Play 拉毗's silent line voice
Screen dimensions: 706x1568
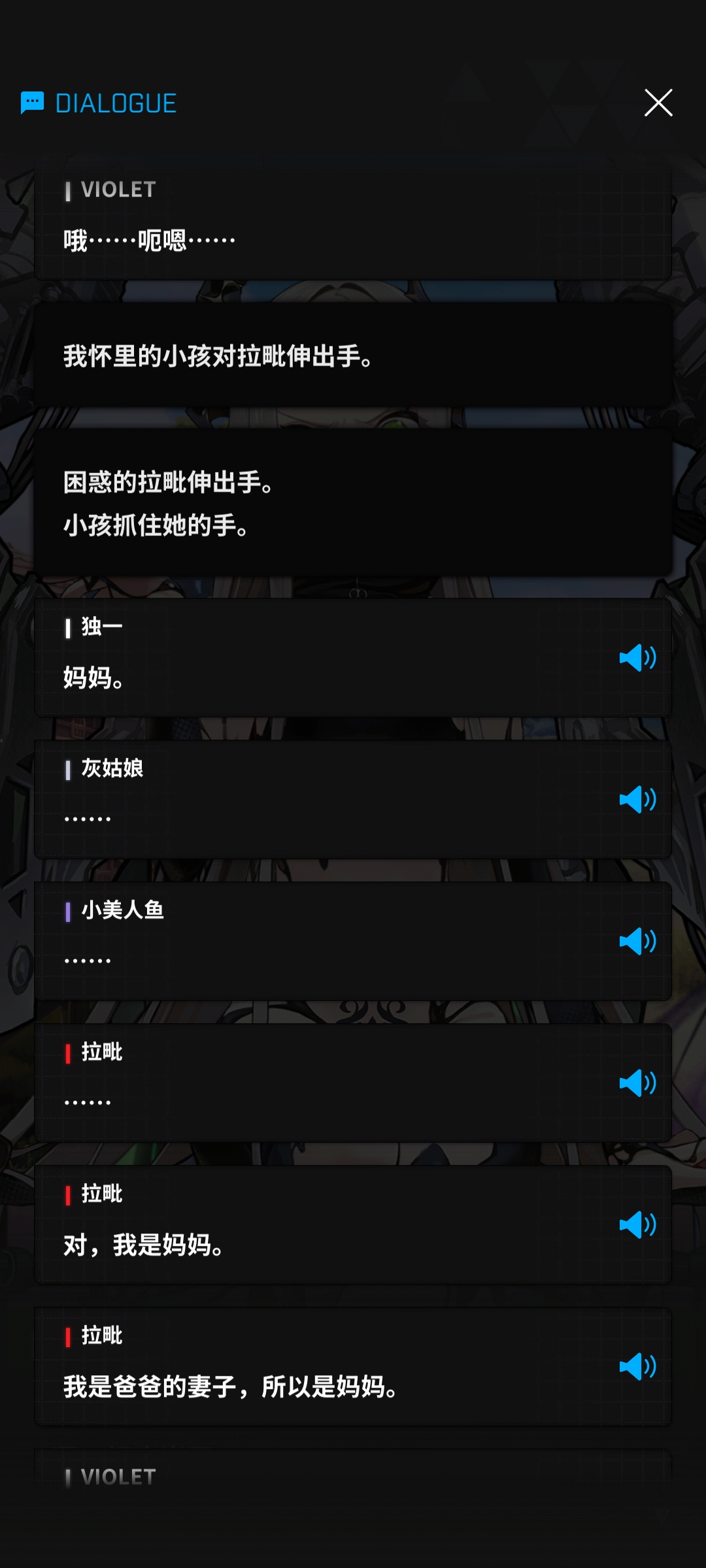click(637, 1083)
